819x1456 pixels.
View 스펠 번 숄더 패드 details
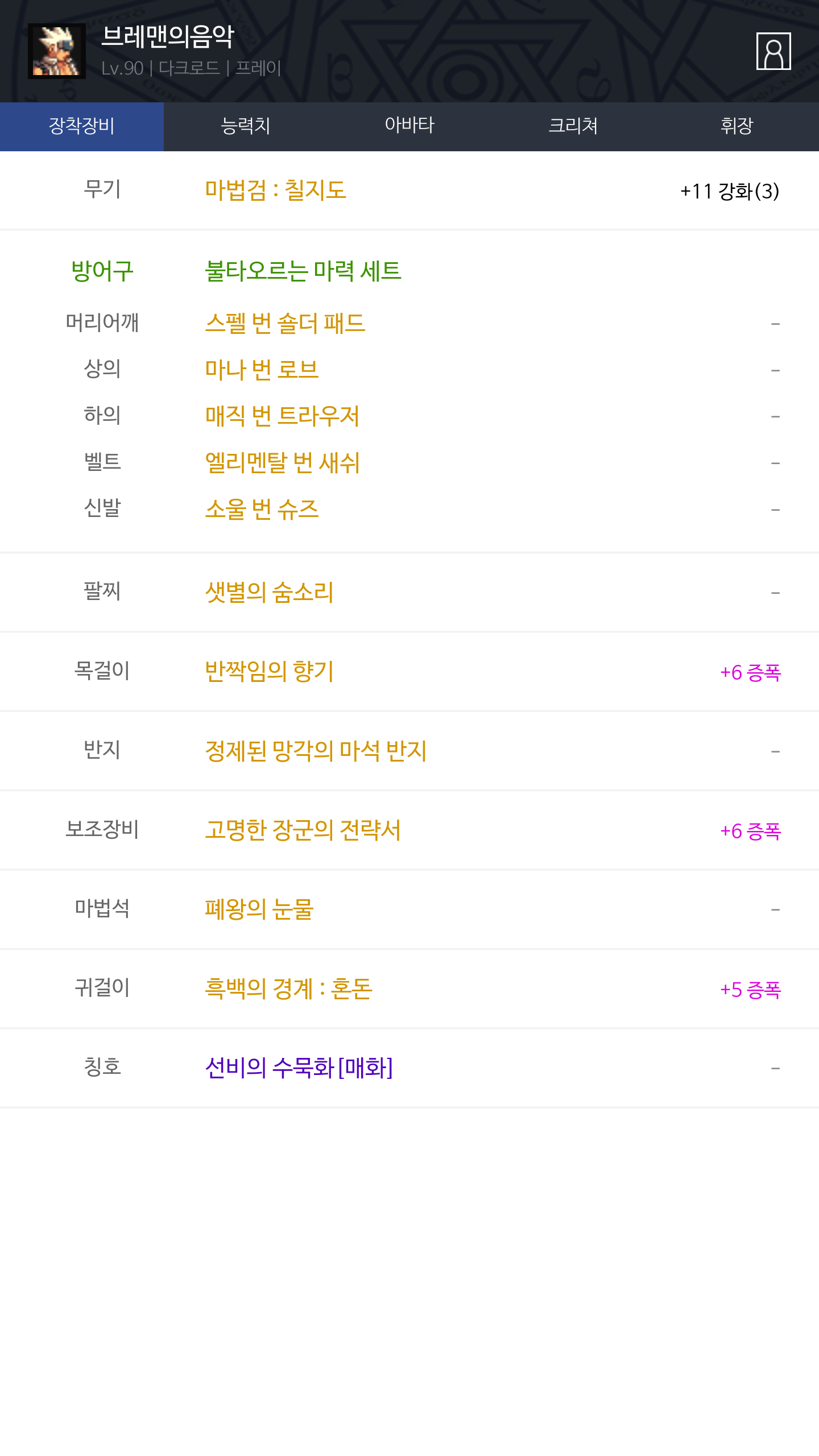[285, 323]
